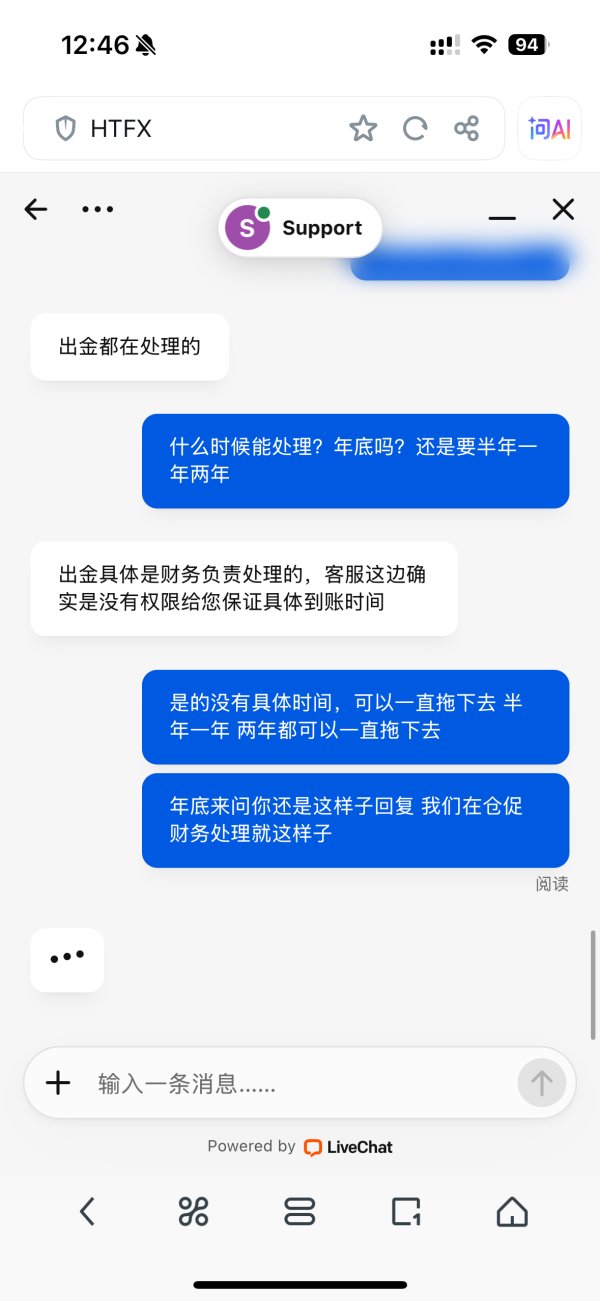Bookmark the HTFX page with the star
This screenshot has height=1301, width=600.
(363, 128)
